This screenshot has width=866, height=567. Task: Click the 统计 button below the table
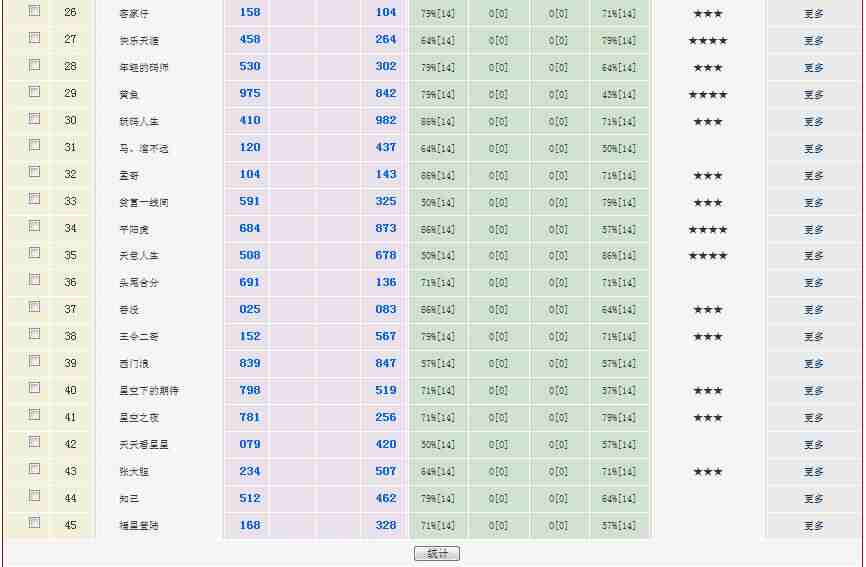(x=437, y=554)
